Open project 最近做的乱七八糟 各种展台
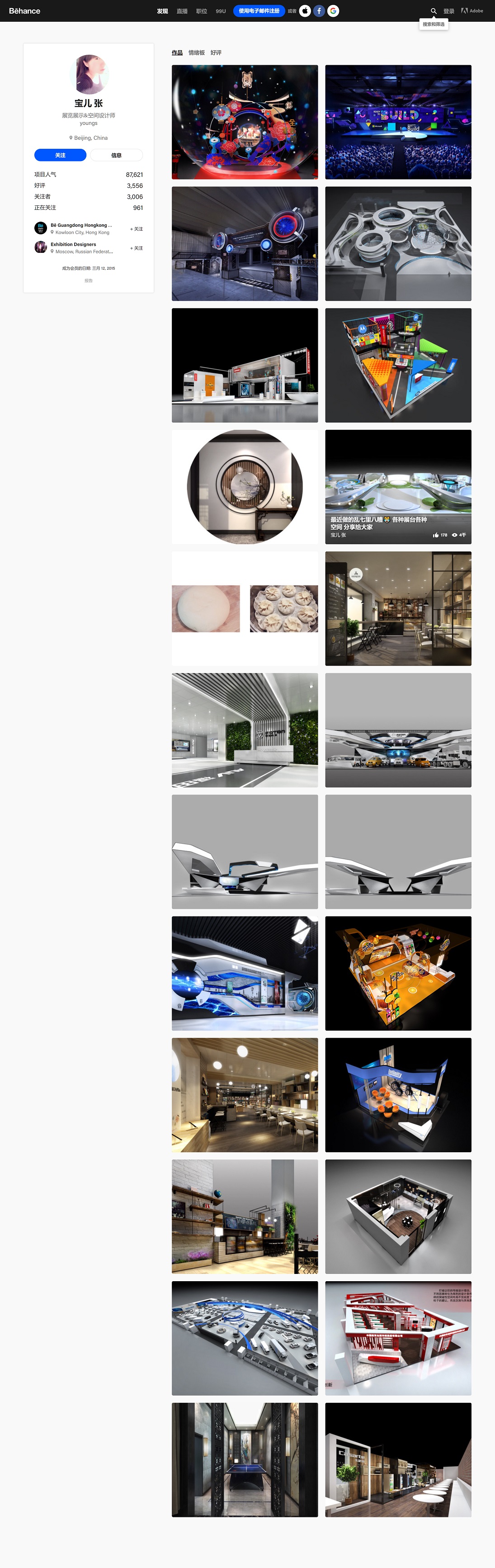Image resolution: width=495 pixels, height=1568 pixels. 398,487
